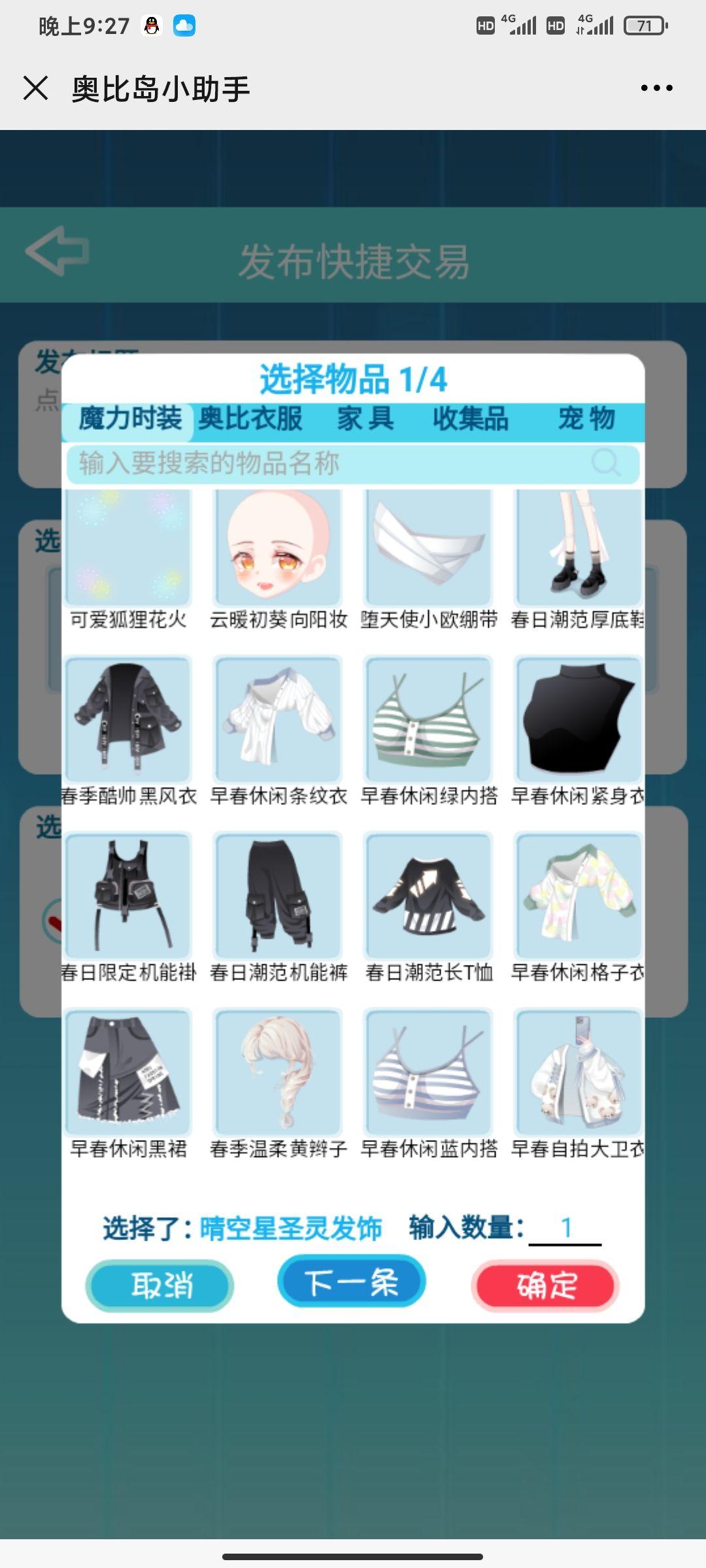706x1568 pixels.
Task: Open the three-dot overflow menu
Action: [x=656, y=88]
